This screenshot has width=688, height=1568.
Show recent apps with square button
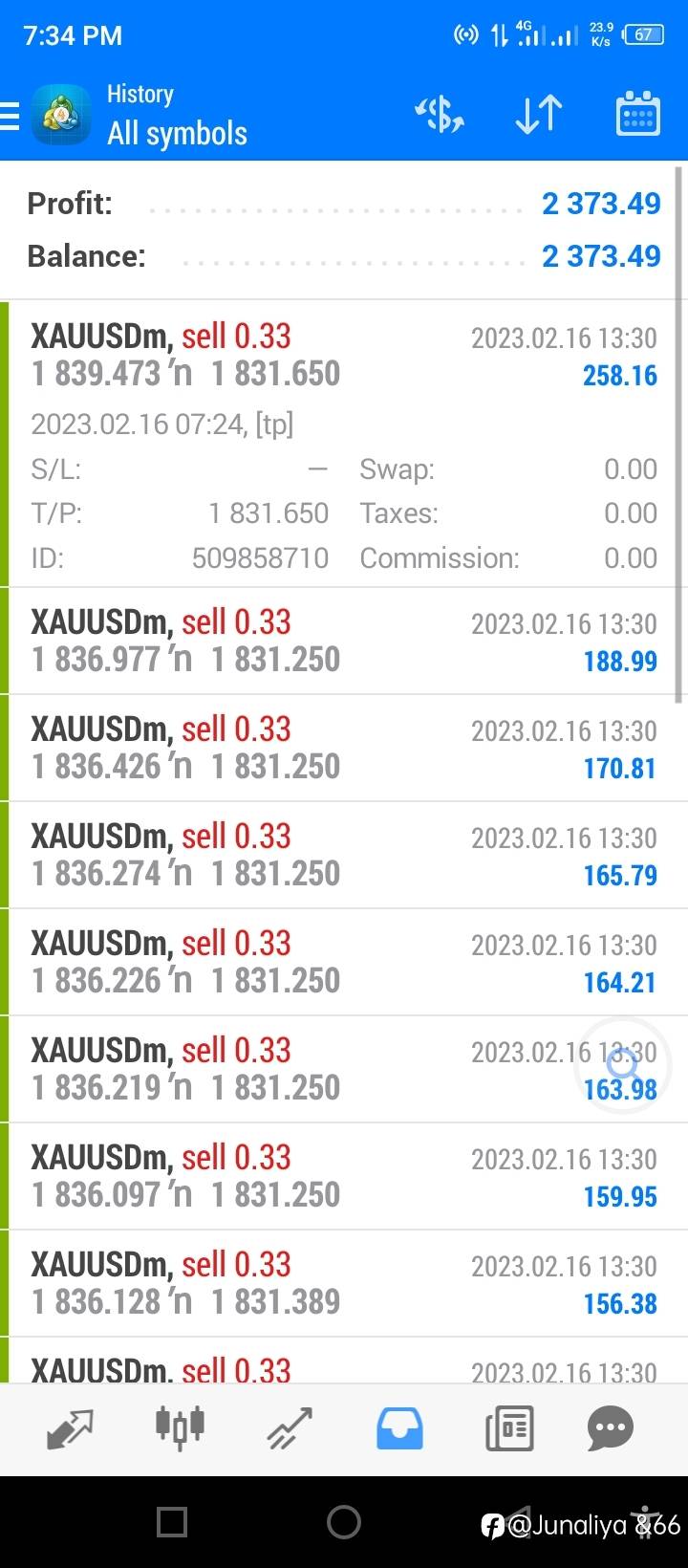pos(172,1522)
